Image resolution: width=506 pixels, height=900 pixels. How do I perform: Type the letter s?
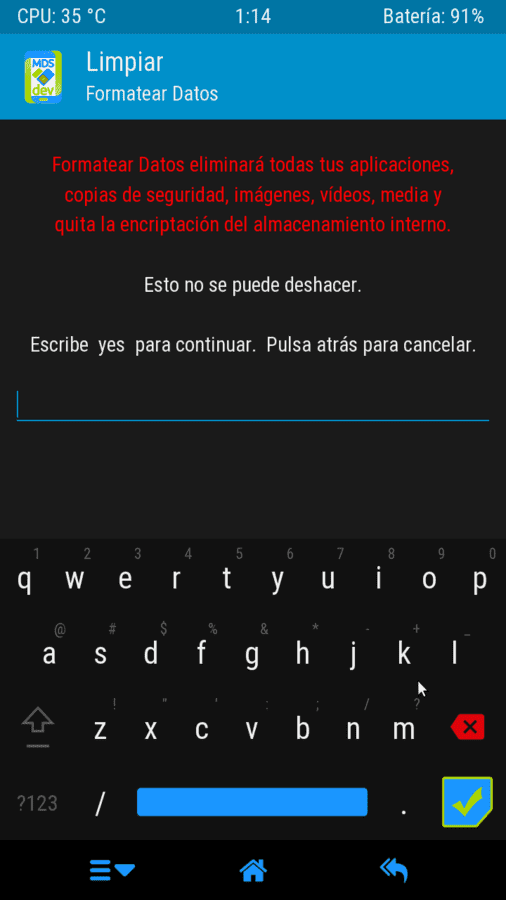click(x=100, y=654)
